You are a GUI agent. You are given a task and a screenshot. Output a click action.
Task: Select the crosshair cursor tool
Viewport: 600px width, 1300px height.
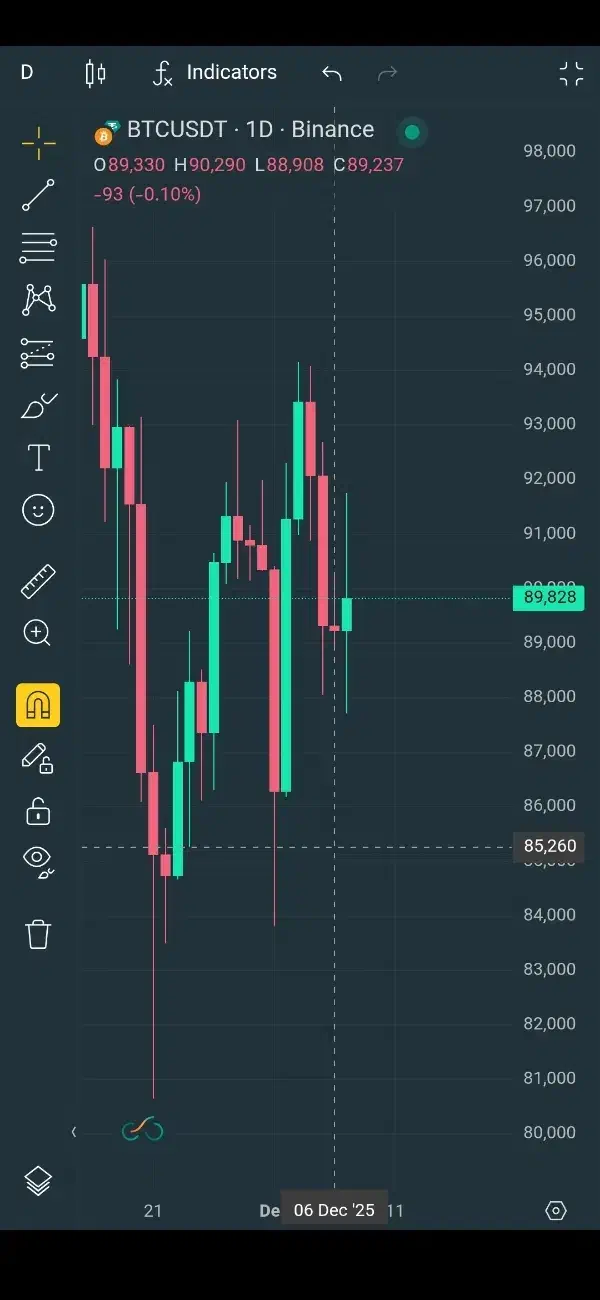point(38,143)
